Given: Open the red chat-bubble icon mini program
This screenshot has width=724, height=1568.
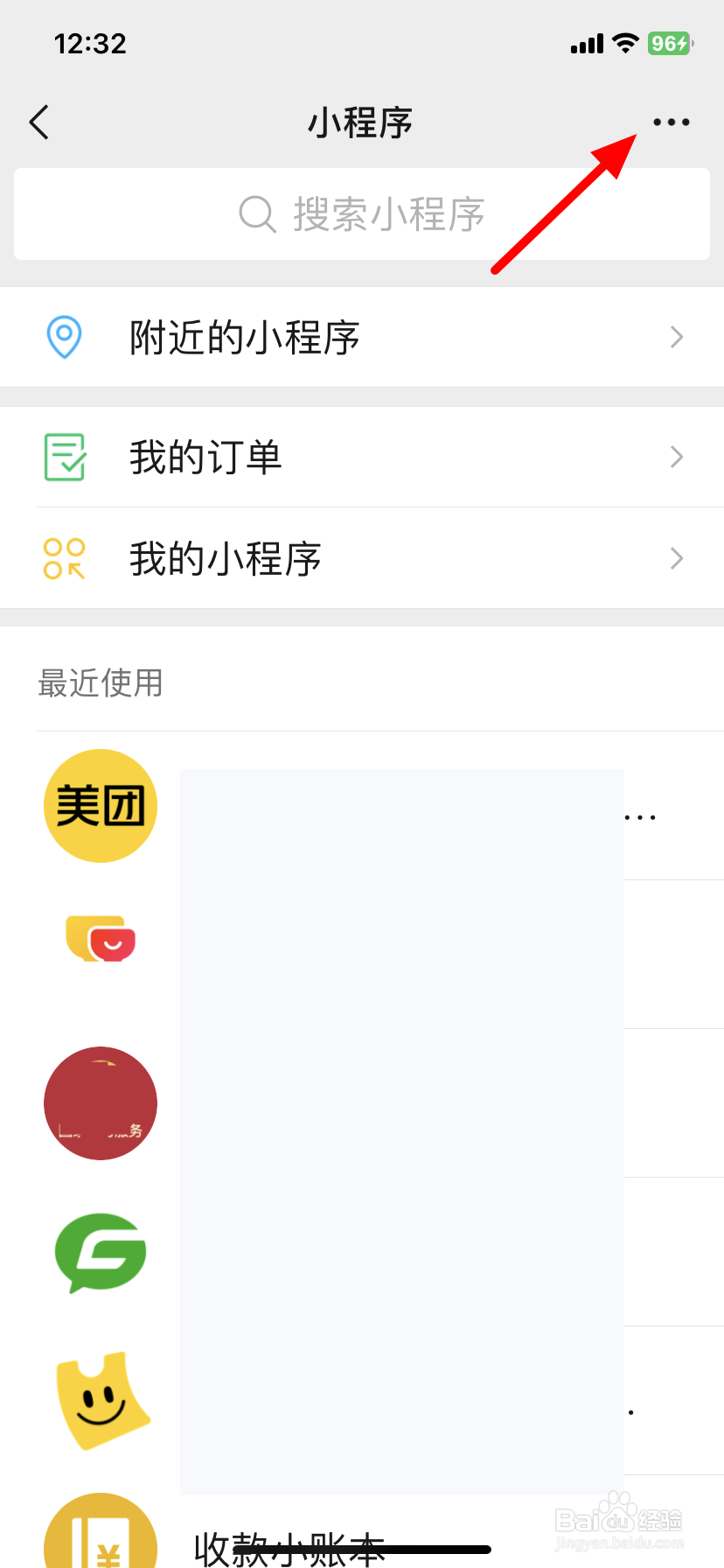Looking at the screenshot, I should click(x=101, y=939).
